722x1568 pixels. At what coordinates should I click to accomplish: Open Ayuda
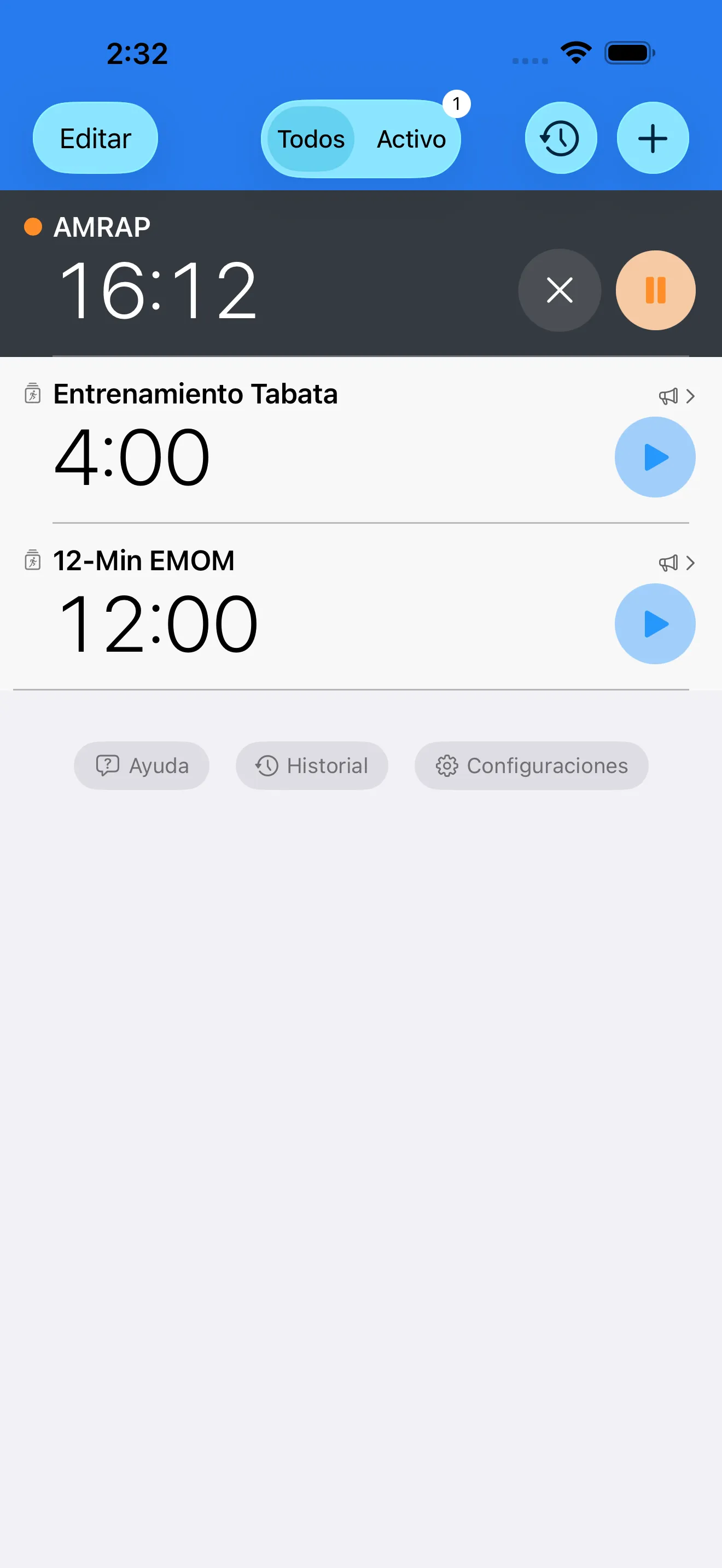(141, 765)
